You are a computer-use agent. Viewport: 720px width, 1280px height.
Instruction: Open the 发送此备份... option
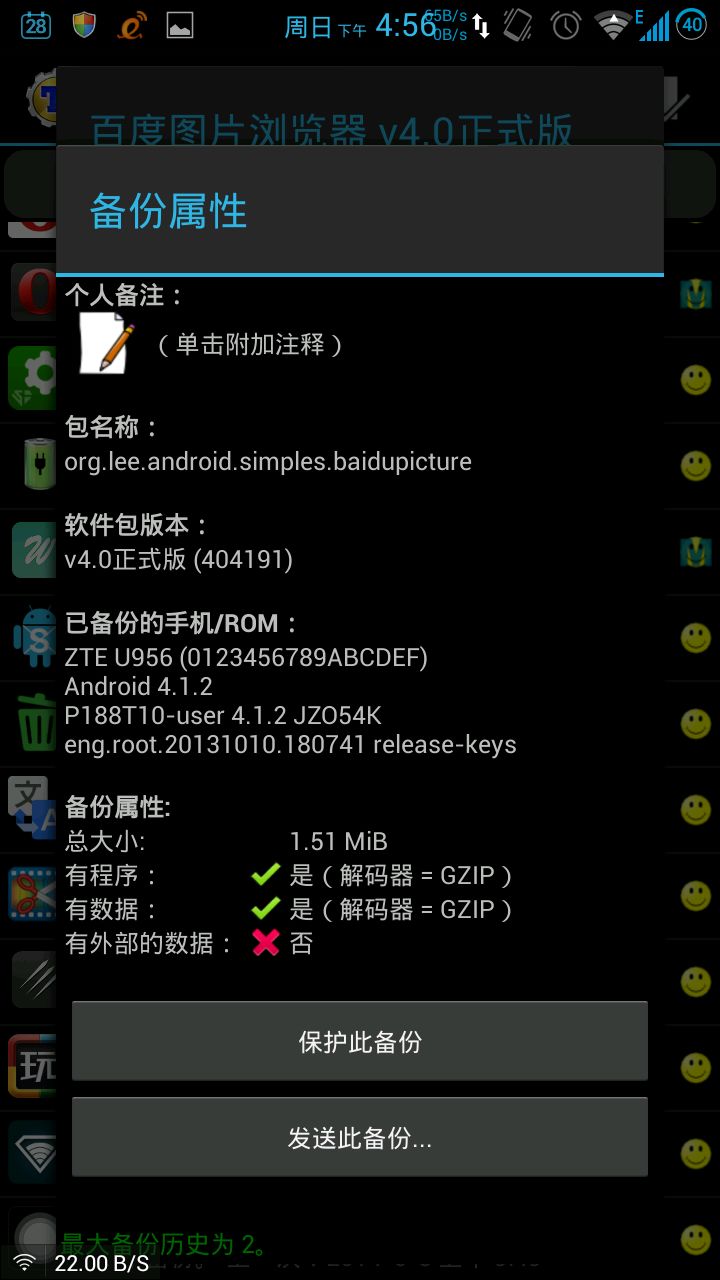click(360, 1138)
